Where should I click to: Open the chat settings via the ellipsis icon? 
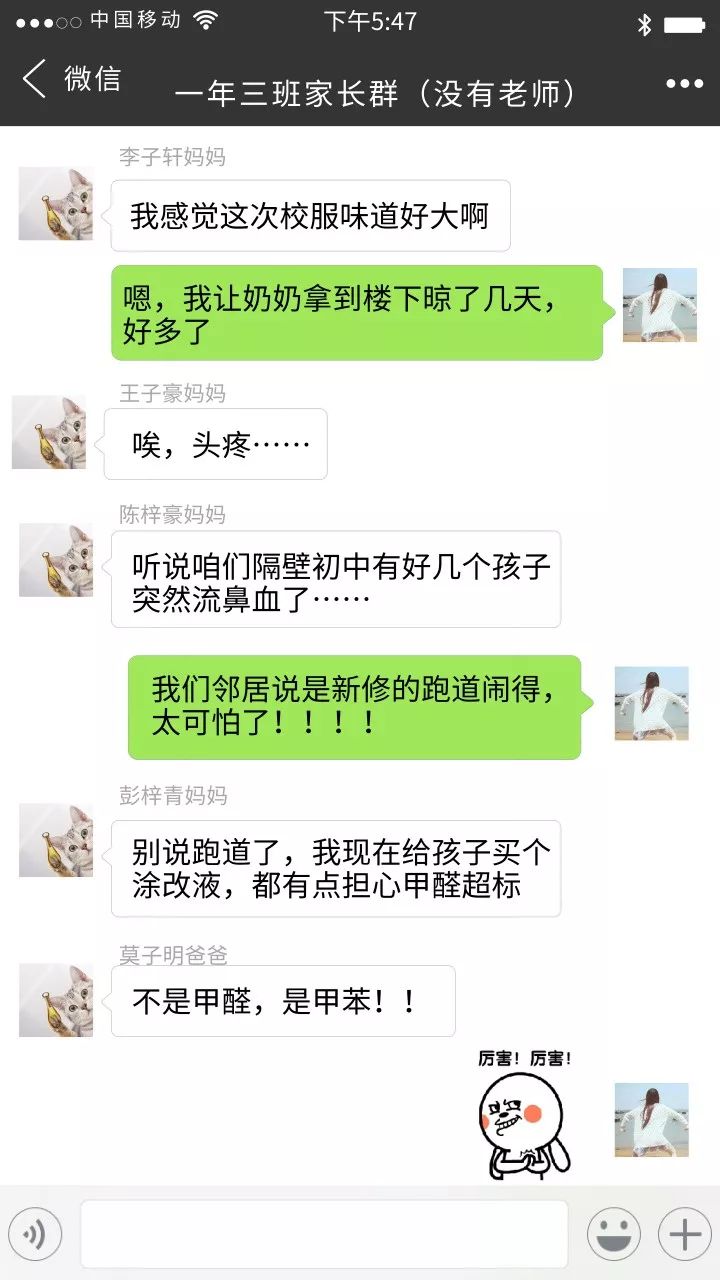pyautogui.click(x=684, y=82)
